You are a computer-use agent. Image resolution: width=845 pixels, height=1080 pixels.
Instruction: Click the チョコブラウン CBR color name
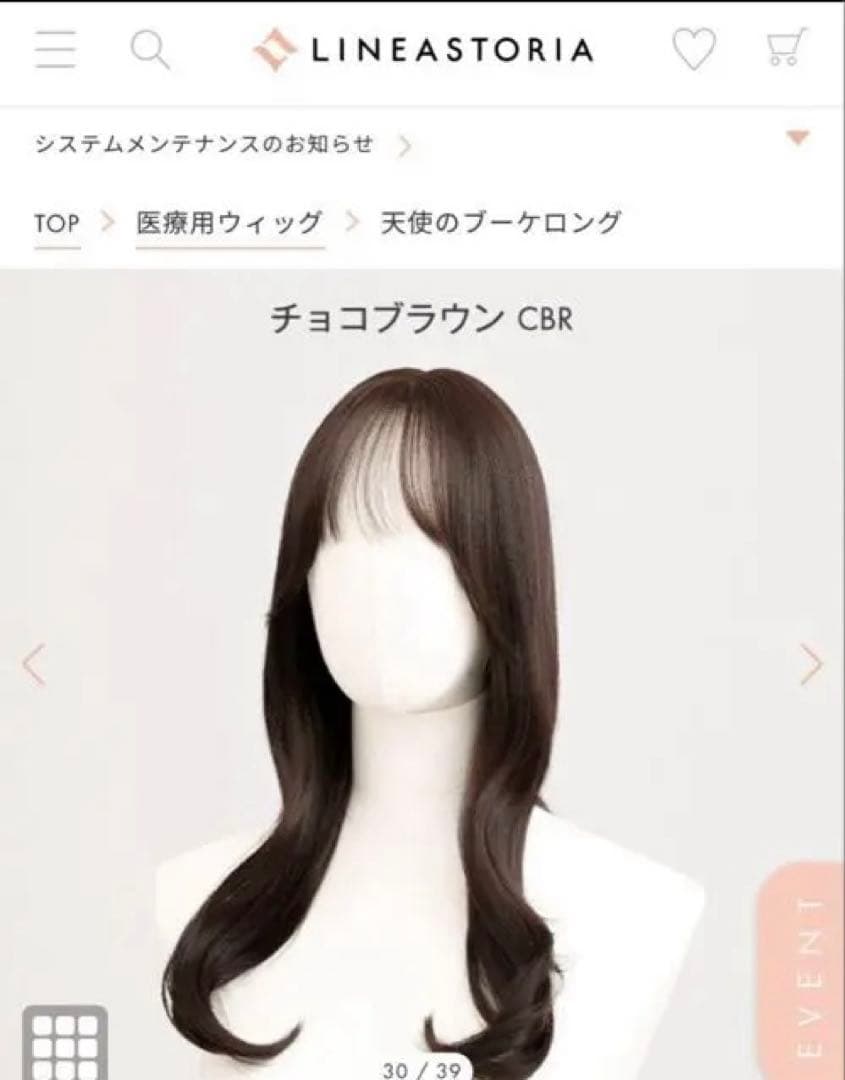click(422, 318)
